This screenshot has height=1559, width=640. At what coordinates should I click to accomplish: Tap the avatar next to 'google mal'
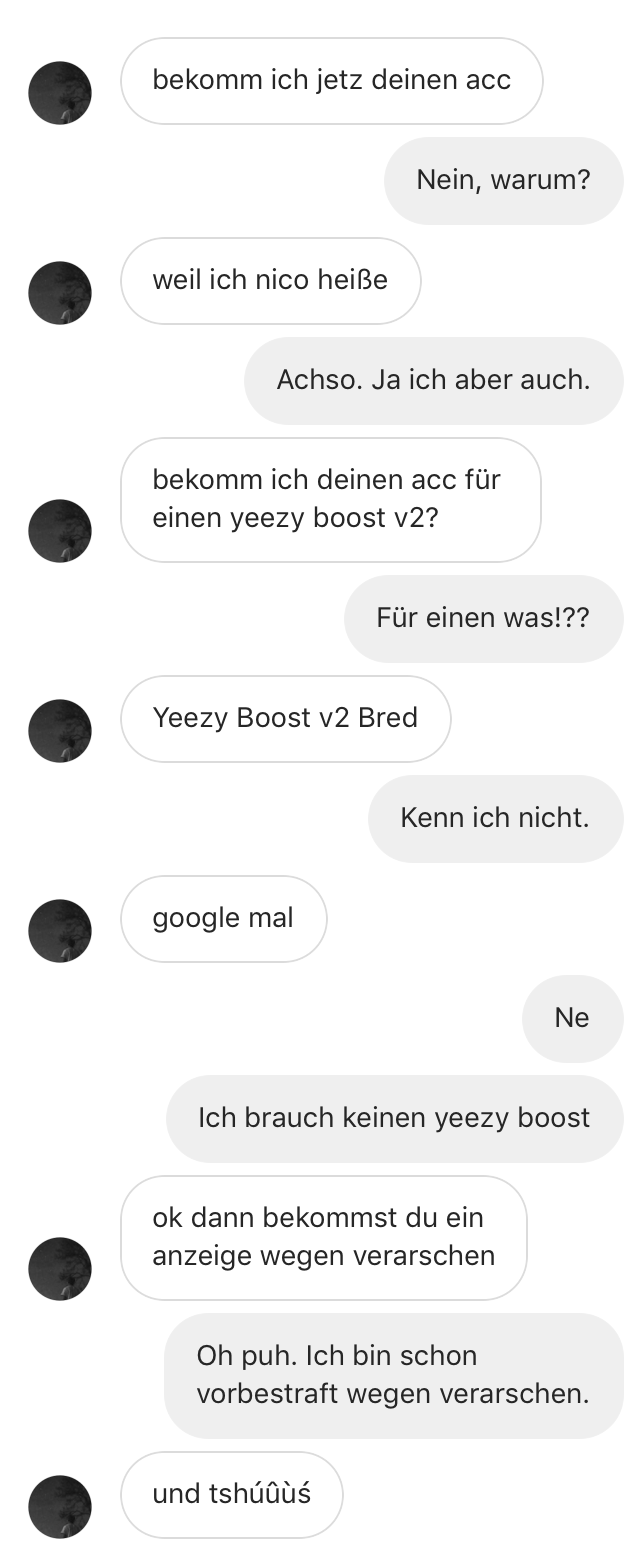(60, 931)
